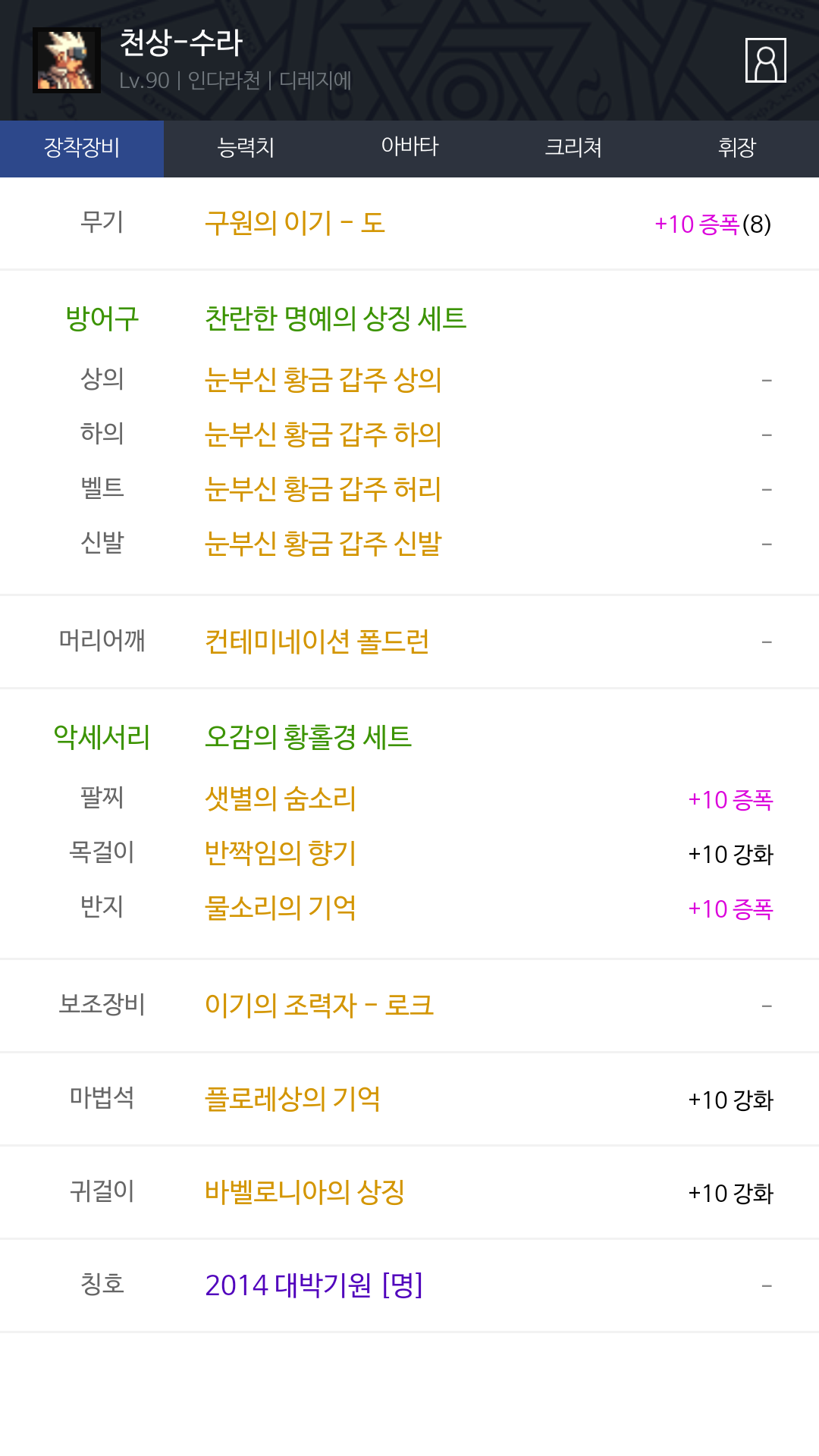The height and width of the screenshot is (1456, 819).
Task: Switch to the 능력치 tab
Action: pos(246,149)
